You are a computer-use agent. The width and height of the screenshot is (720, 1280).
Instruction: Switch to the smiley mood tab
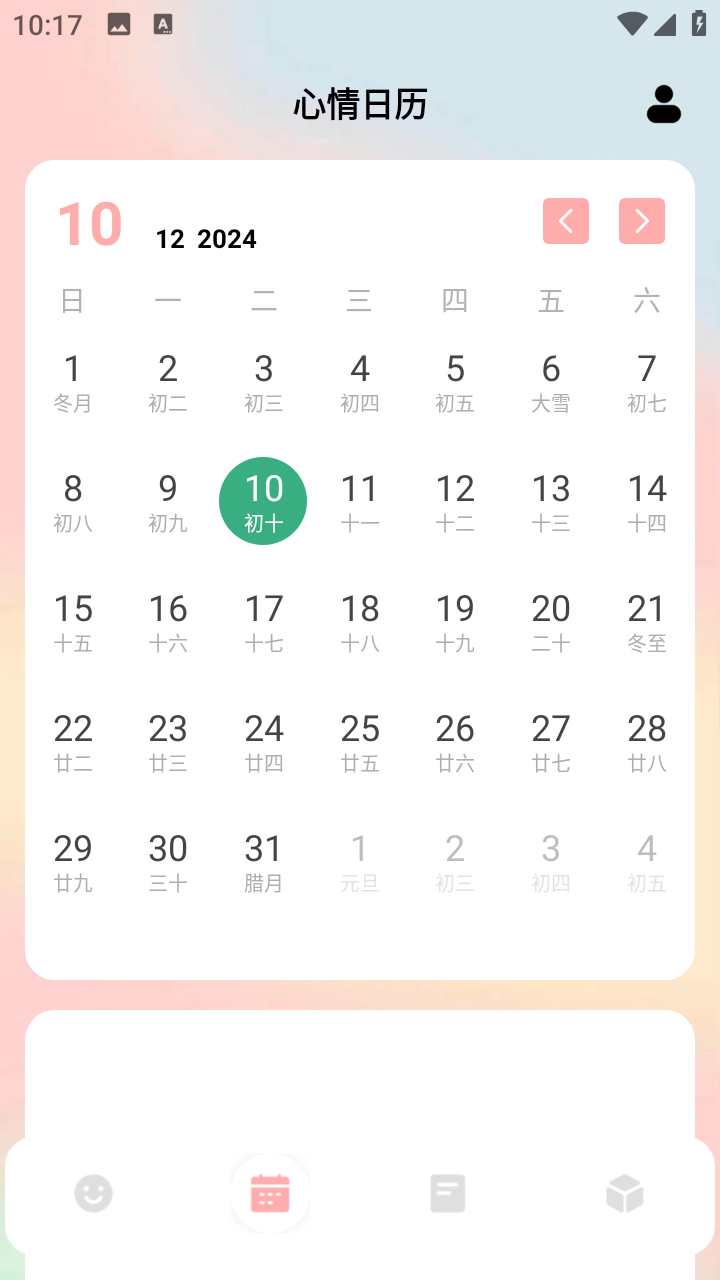click(x=94, y=1193)
